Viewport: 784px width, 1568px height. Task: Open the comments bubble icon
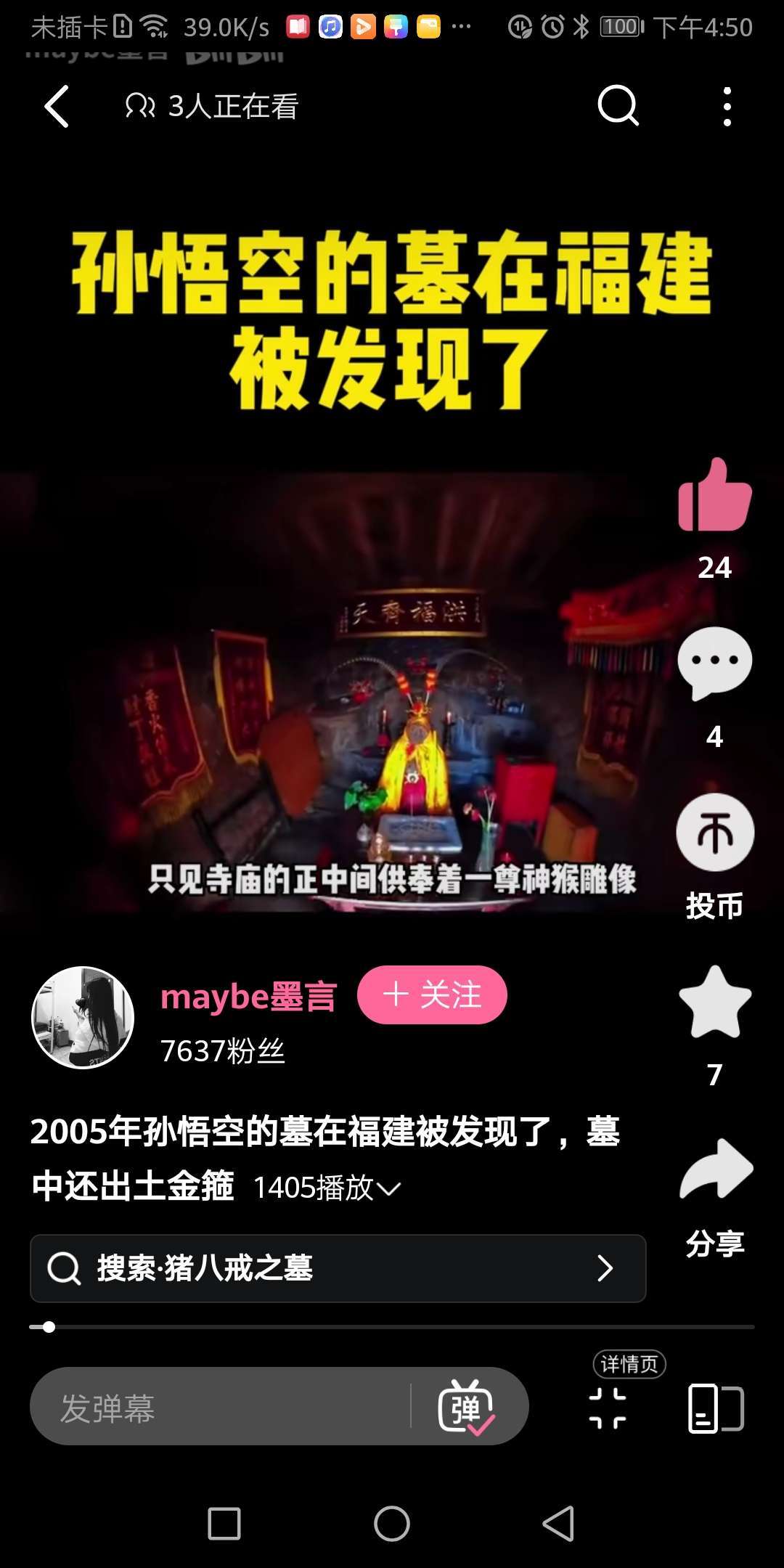(x=714, y=663)
